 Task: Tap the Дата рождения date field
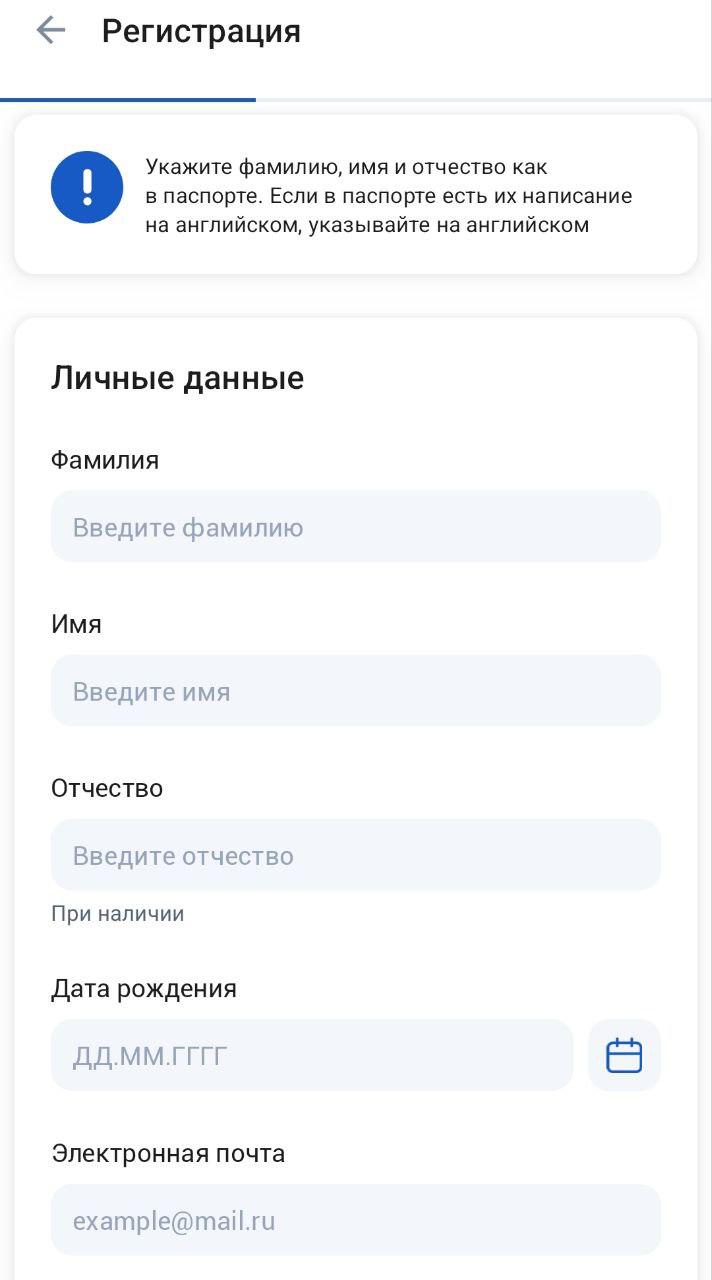[311, 1055]
